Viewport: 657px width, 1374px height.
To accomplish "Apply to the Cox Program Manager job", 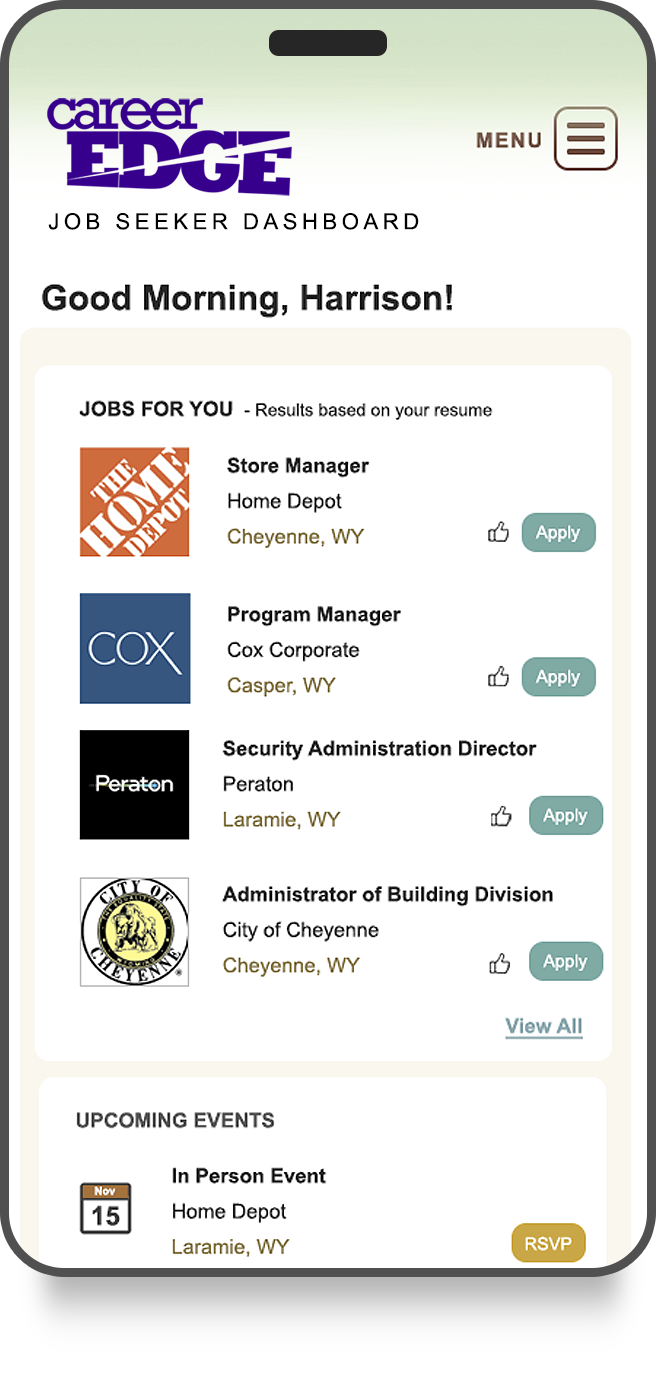I will pyautogui.click(x=558, y=677).
